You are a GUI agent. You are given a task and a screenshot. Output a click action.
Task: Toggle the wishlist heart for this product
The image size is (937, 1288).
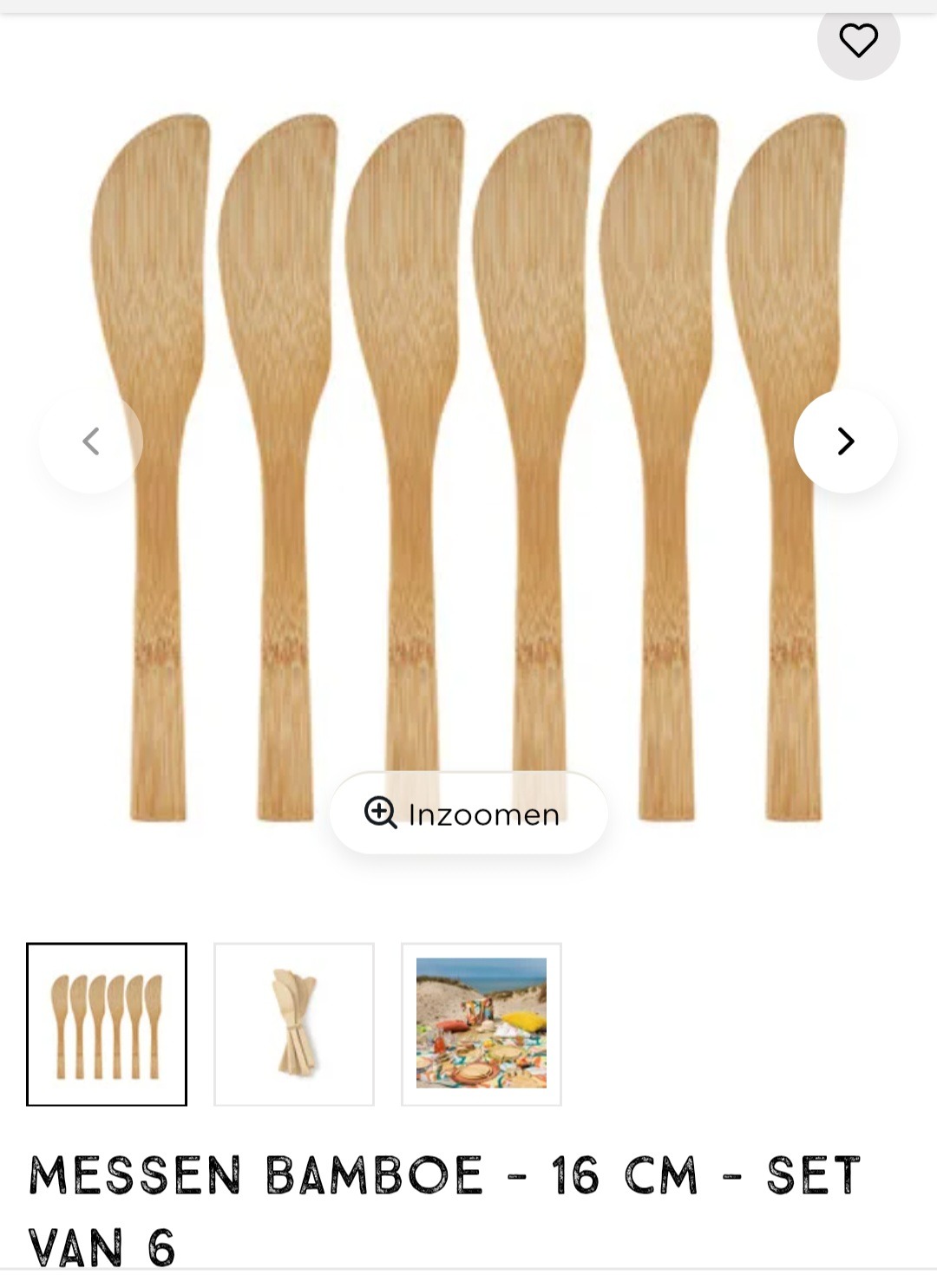(x=859, y=42)
